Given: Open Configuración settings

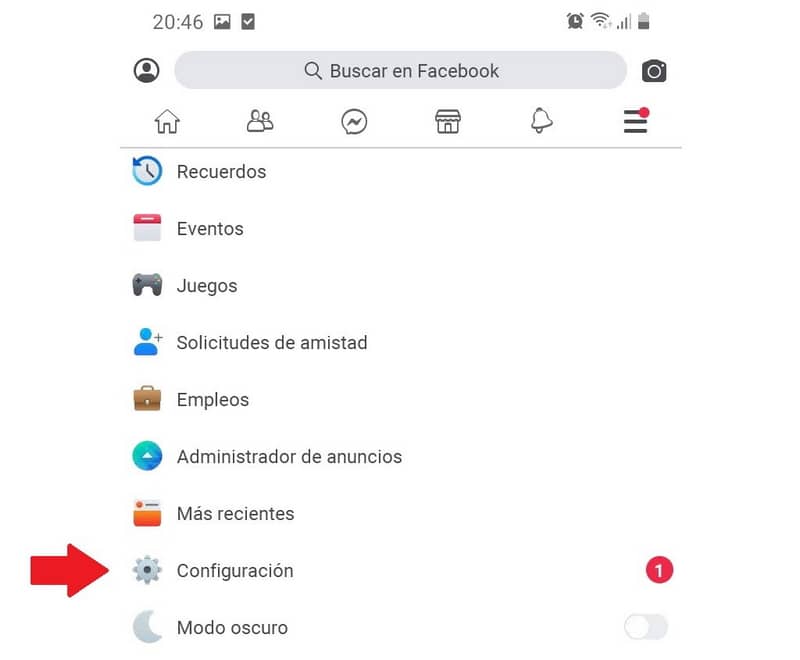Looking at the screenshot, I should click(235, 571).
